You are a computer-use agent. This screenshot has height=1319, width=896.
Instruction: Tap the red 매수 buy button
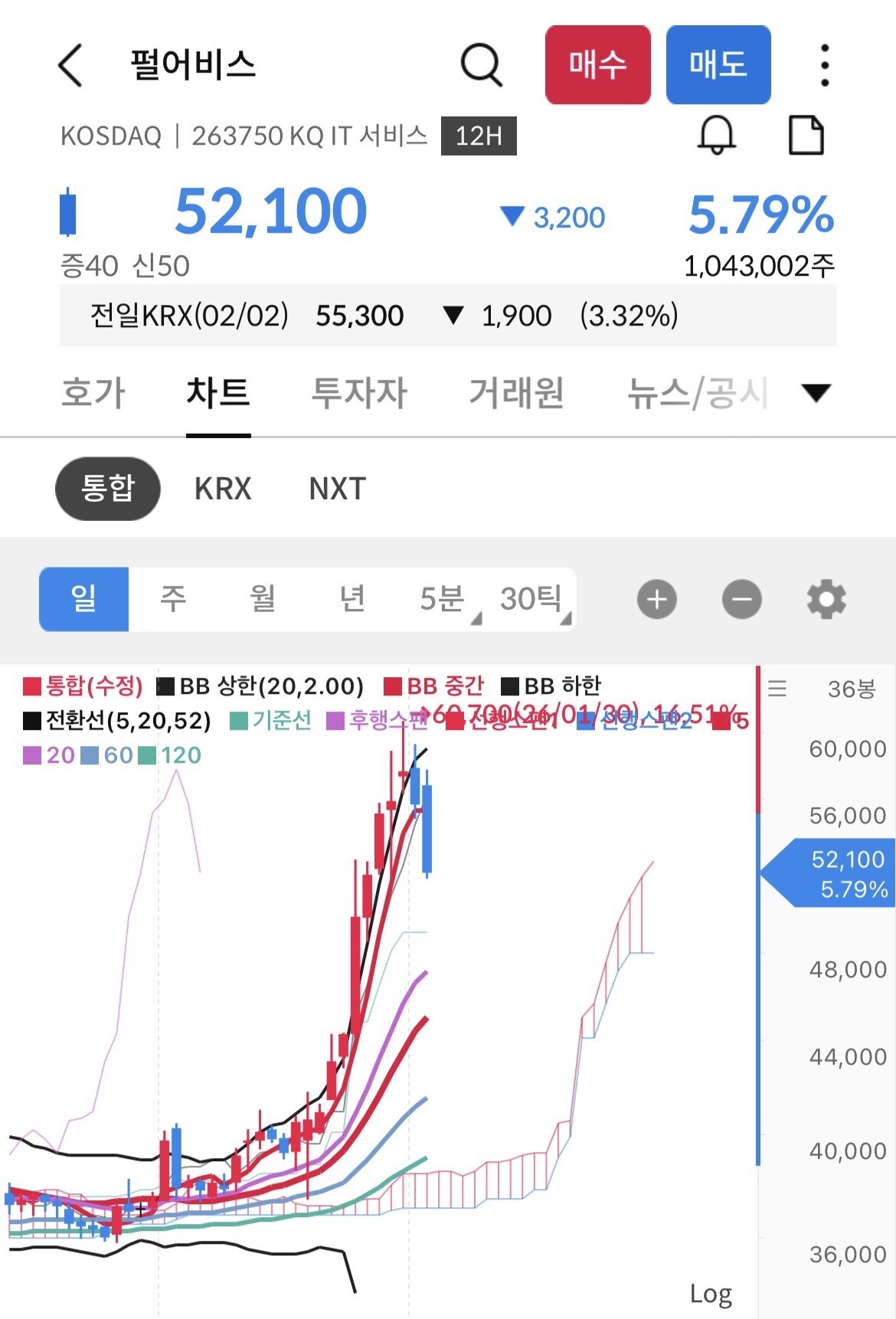coord(597,65)
